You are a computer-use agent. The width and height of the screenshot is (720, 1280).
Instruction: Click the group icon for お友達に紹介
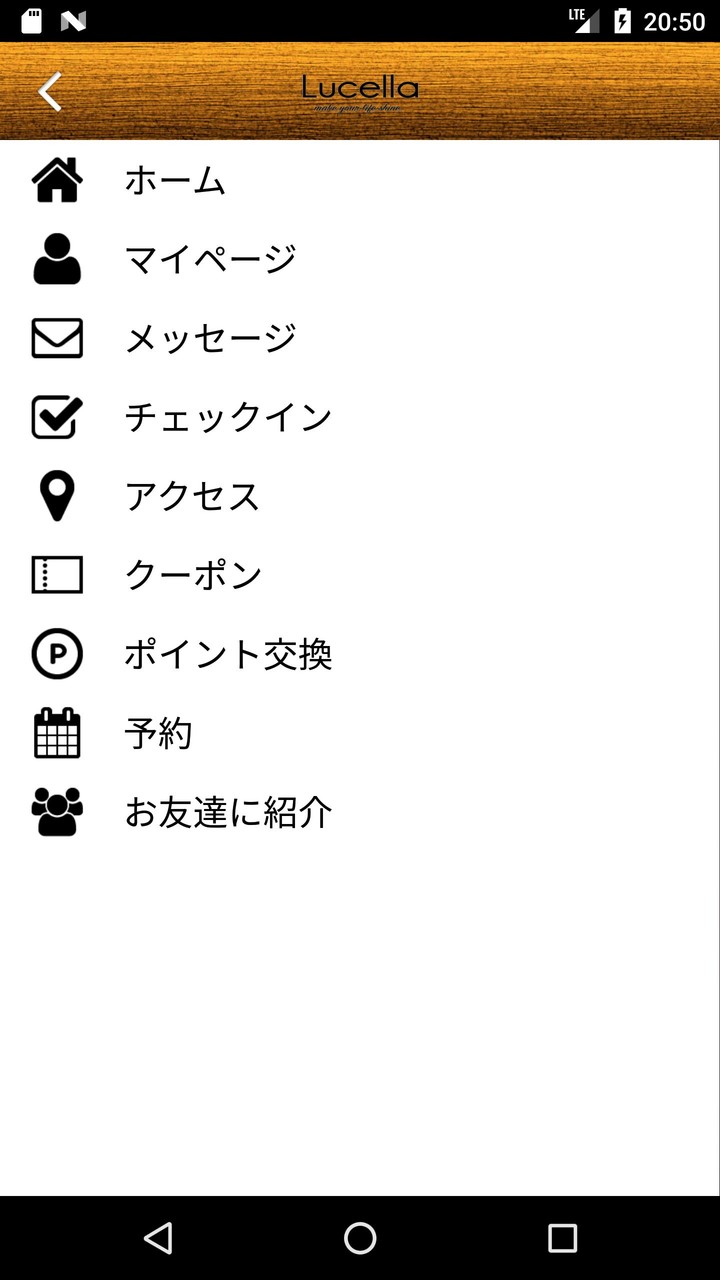(56, 812)
